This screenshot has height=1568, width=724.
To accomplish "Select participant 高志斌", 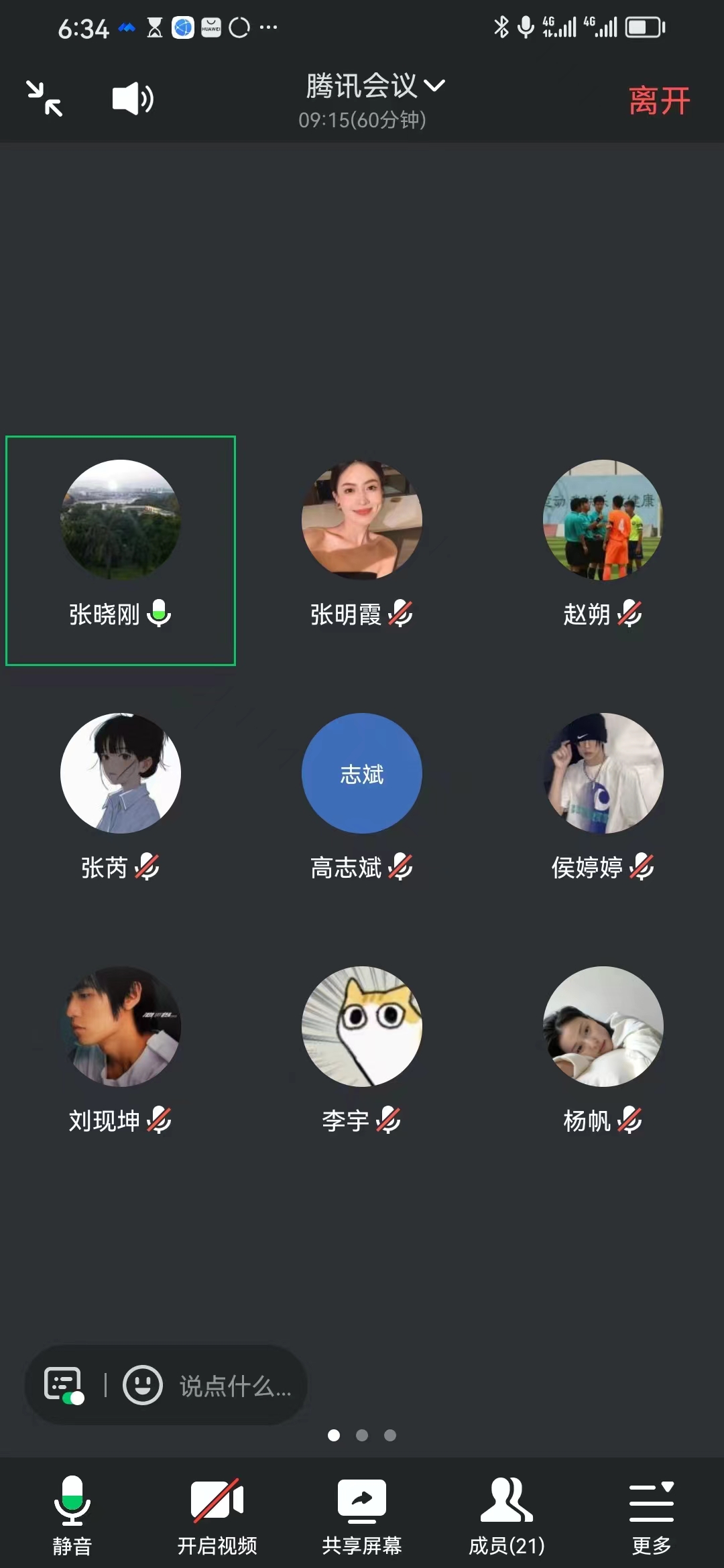I will click(x=361, y=773).
